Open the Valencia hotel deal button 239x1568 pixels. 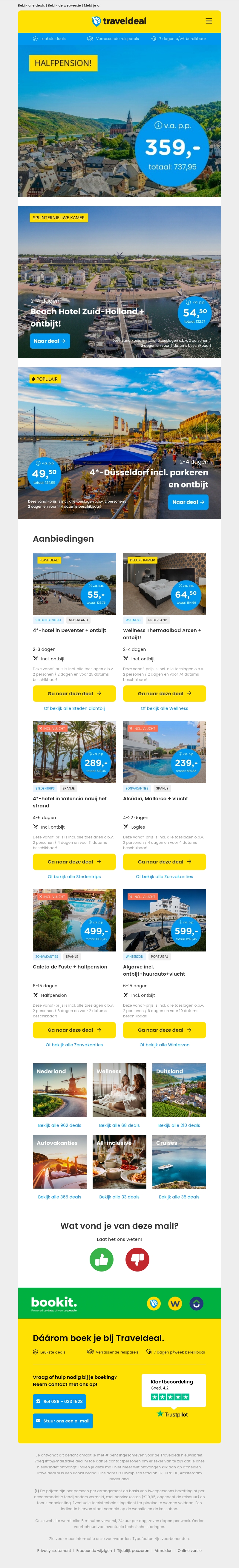coord(74,861)
